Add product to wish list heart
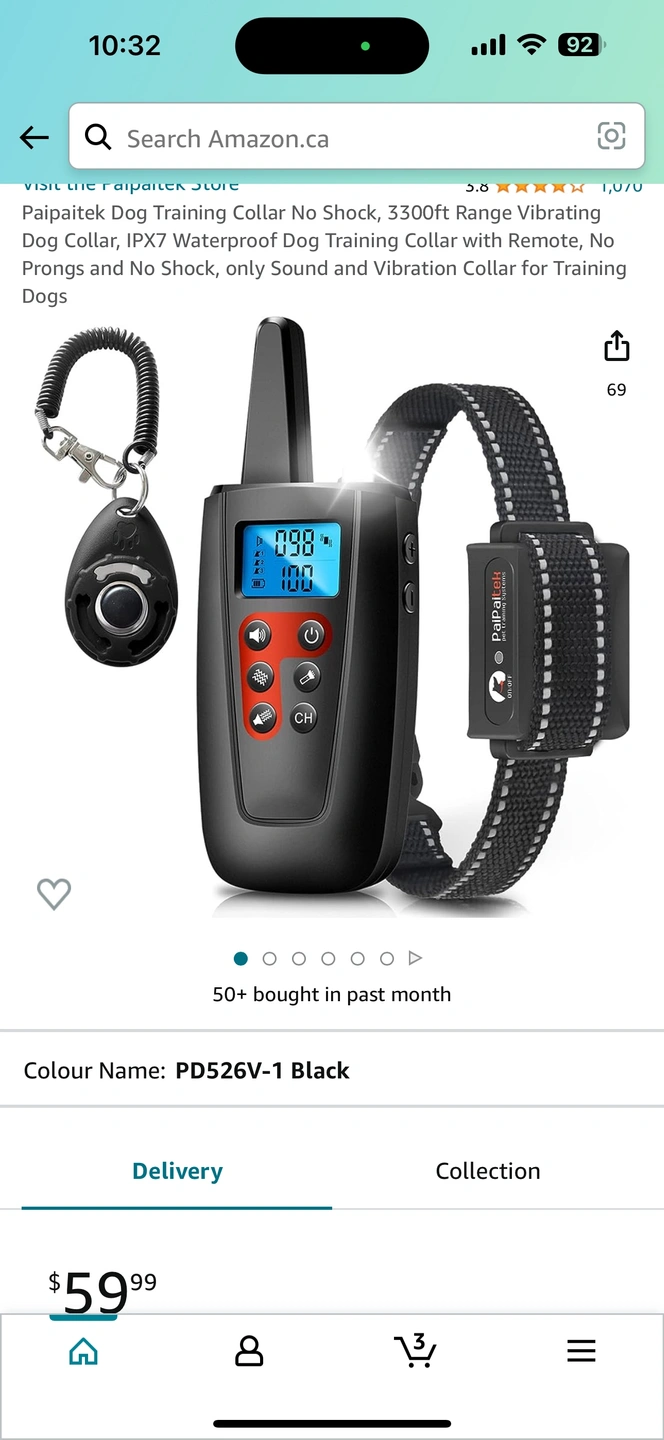Viewport: 664px width, 1440px height. (x=54, y=893)
